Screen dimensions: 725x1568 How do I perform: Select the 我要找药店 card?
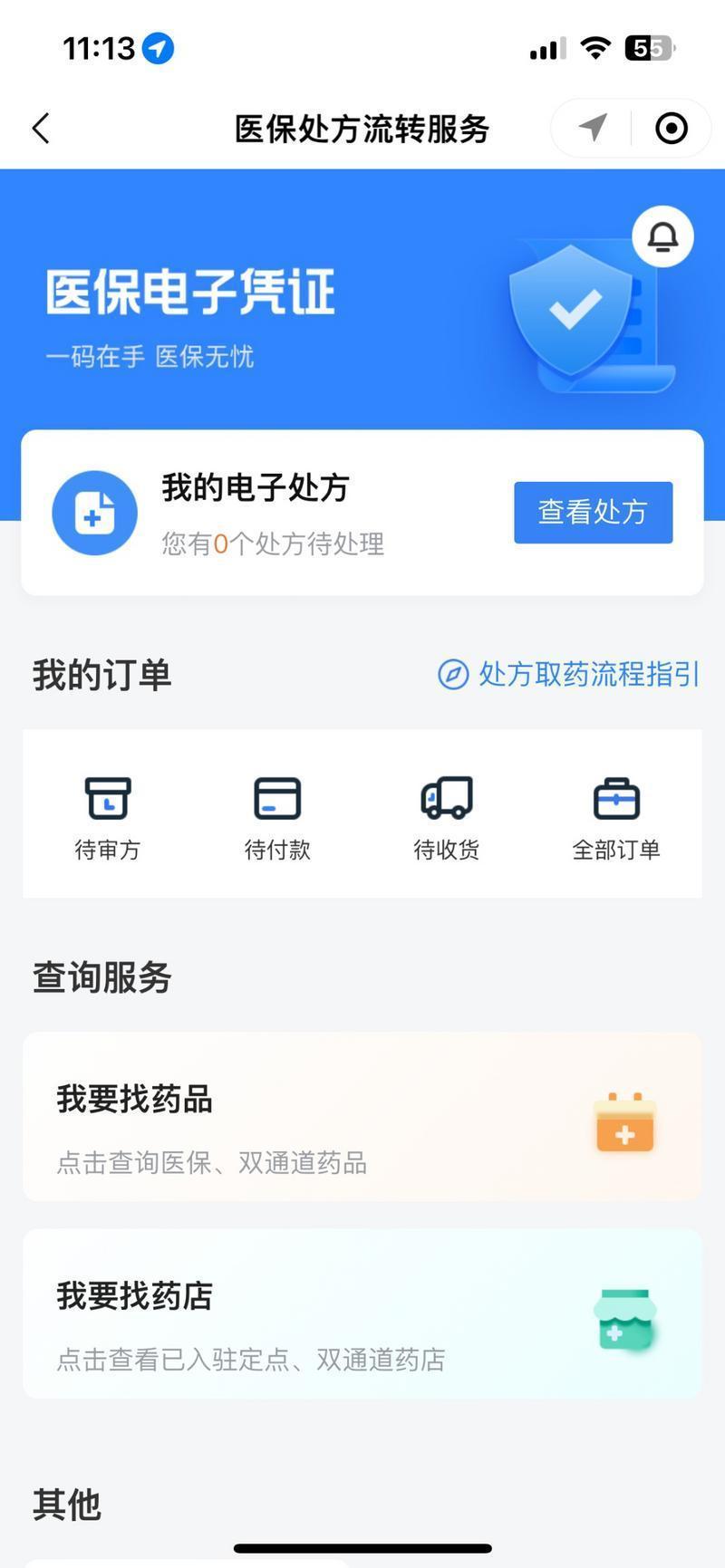(x=362, y=1313)
